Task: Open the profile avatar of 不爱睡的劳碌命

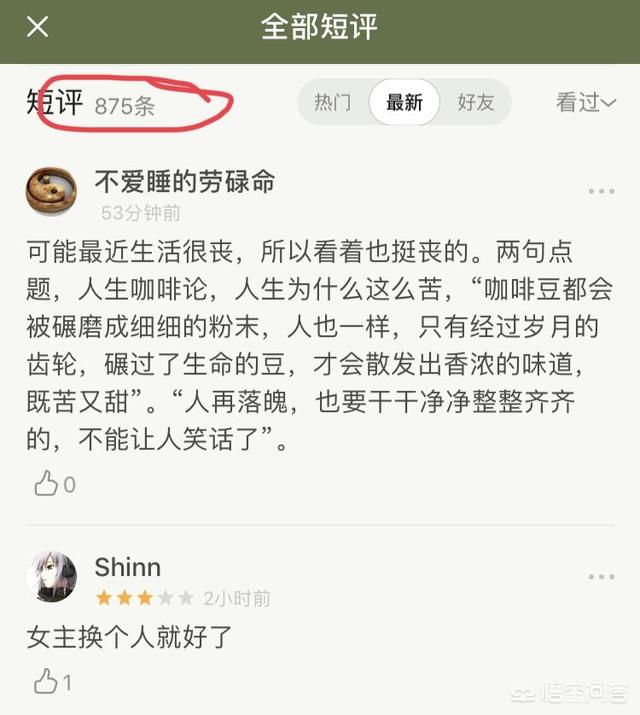Action: tap(51, 191)
